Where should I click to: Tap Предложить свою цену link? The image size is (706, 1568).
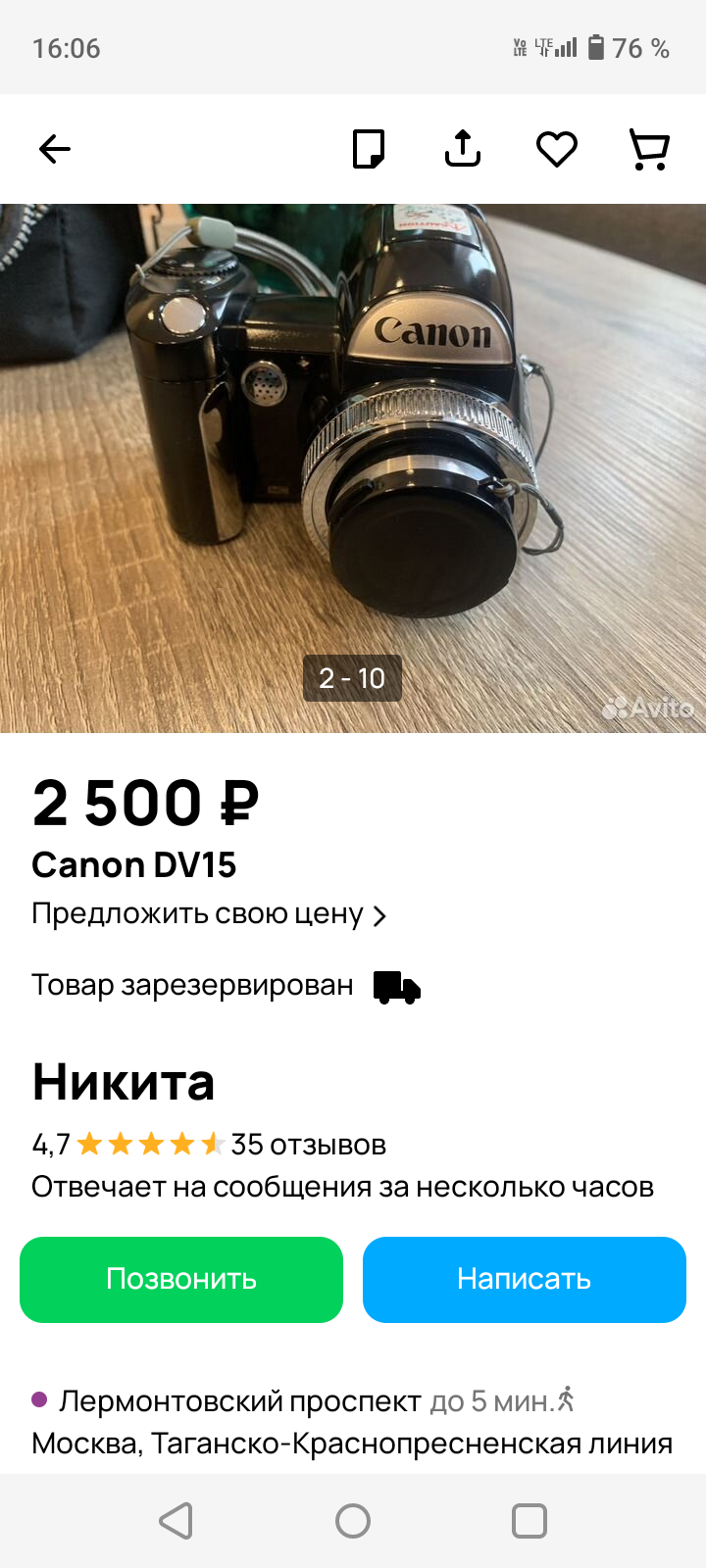[208, 914]
